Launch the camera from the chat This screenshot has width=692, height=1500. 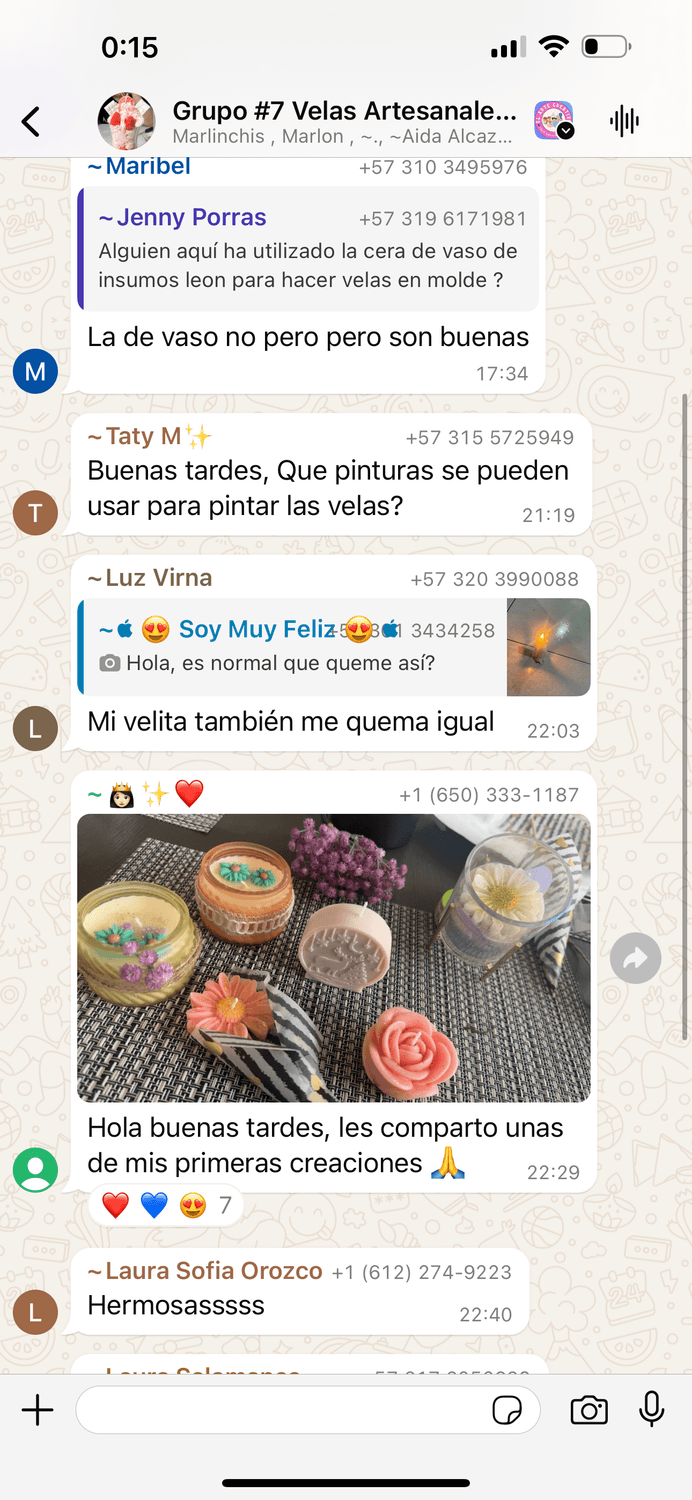pyautogui.click(x=589, y=1411)
